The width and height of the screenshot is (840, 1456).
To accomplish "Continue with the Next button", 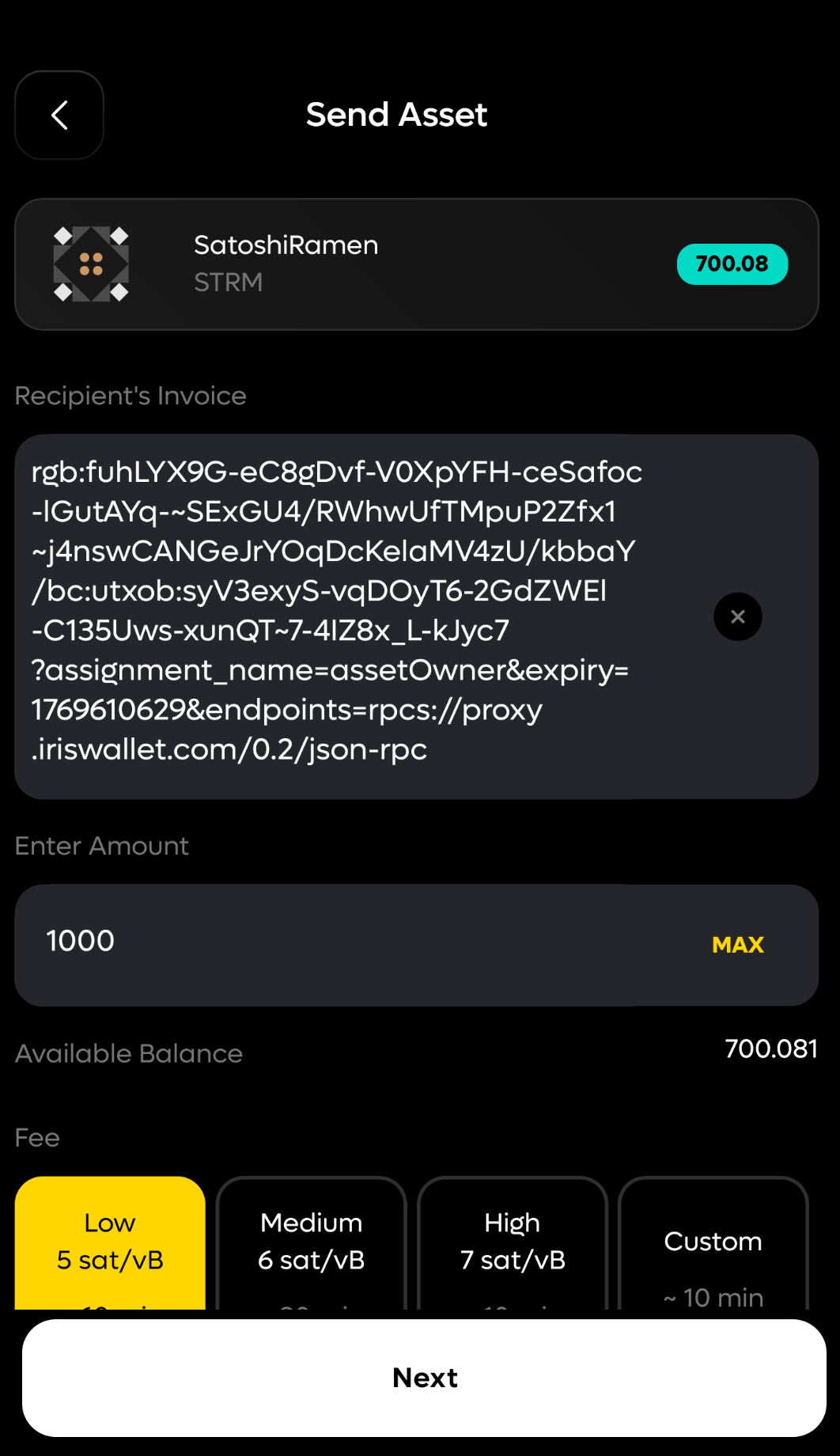I will [424, 1378].
